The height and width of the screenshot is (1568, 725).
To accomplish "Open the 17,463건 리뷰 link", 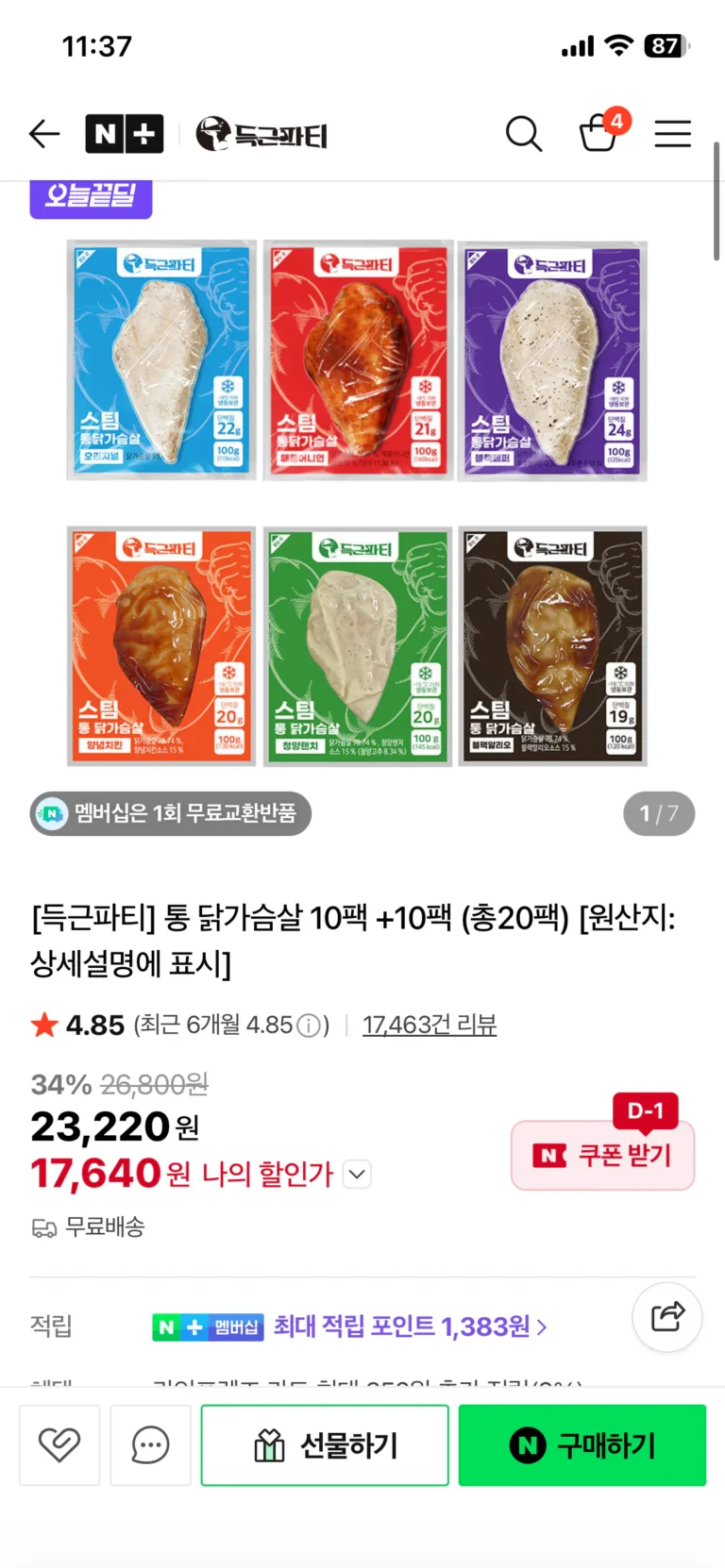I will [x=430, y=1025].
